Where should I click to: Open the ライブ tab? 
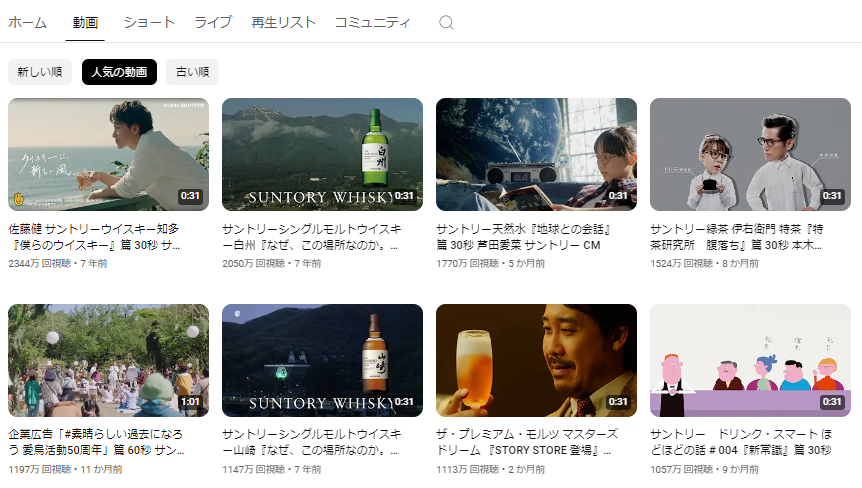point(213,22)
